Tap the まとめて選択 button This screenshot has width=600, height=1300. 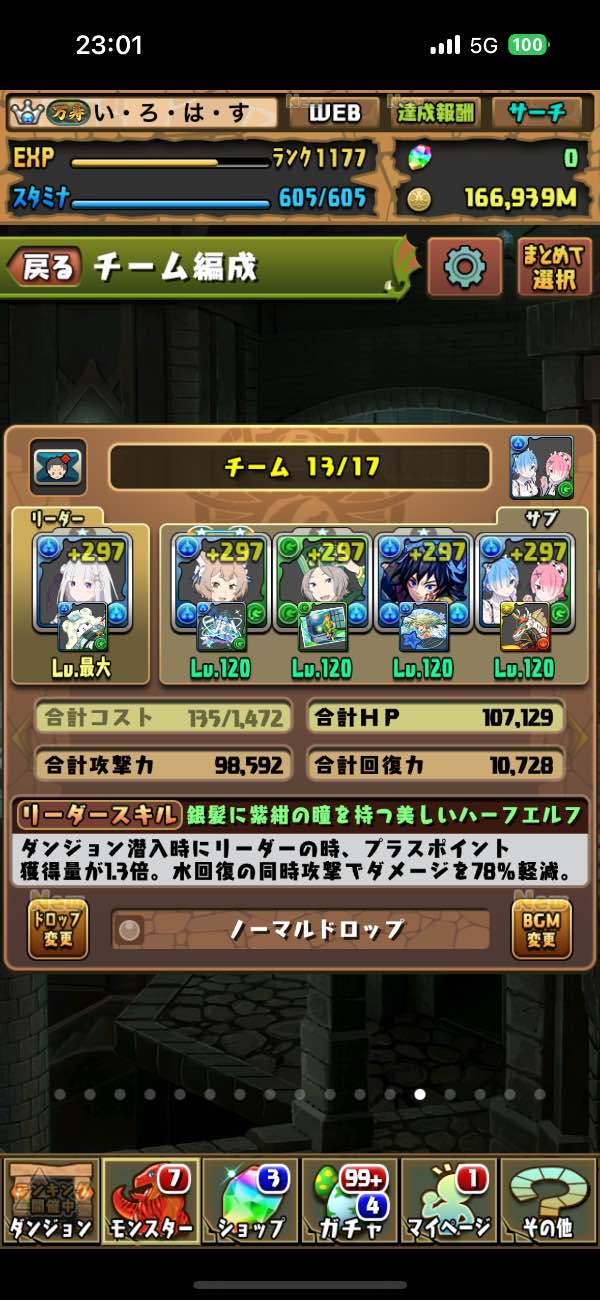click(x=554, y=267)
